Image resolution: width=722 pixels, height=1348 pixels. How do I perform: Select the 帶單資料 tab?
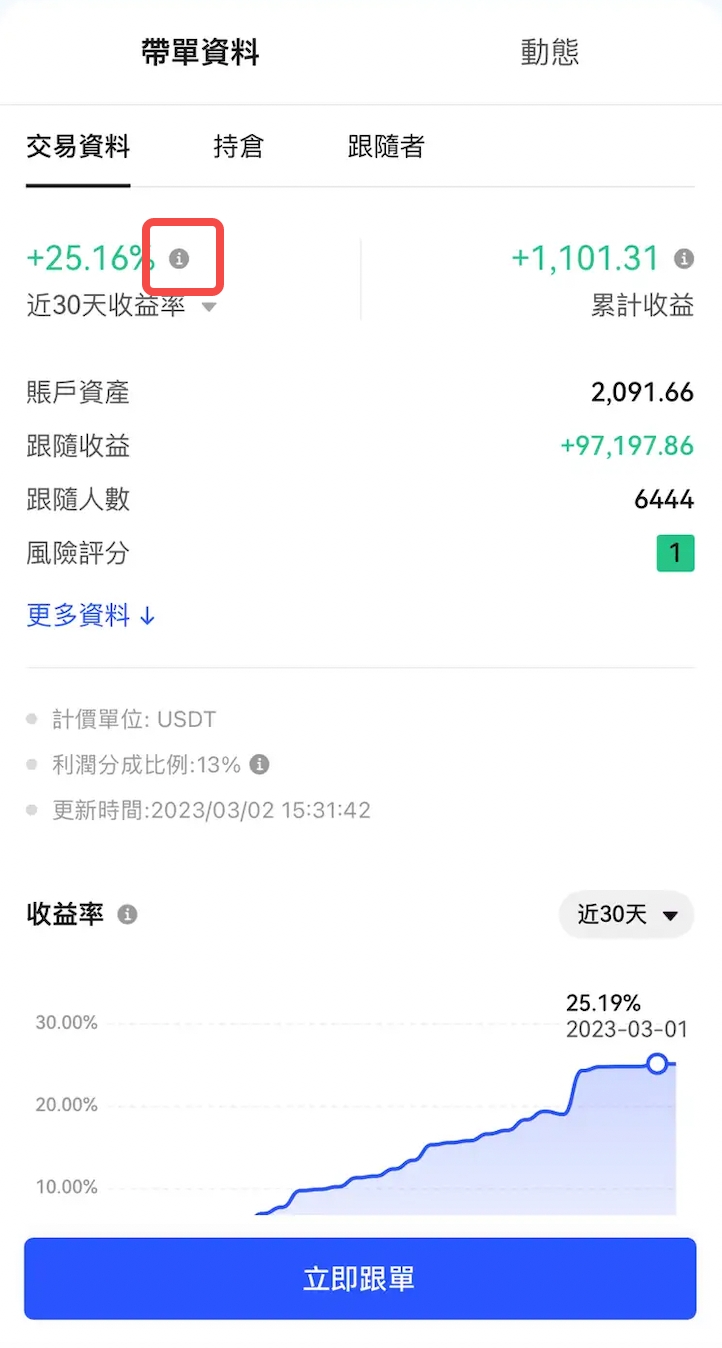(x=200, y=52)
